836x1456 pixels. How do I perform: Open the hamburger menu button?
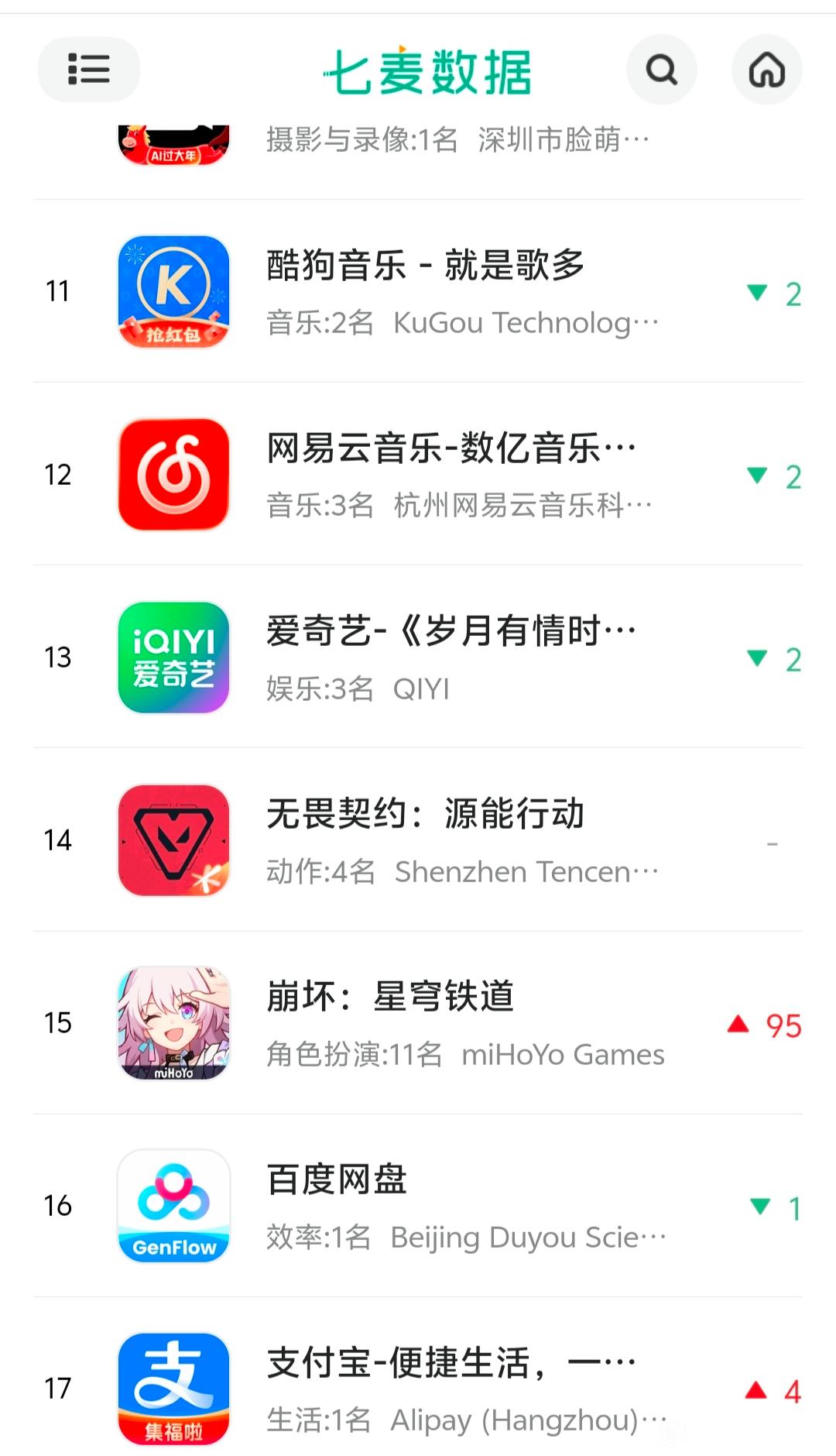click(x=88, y=69)
